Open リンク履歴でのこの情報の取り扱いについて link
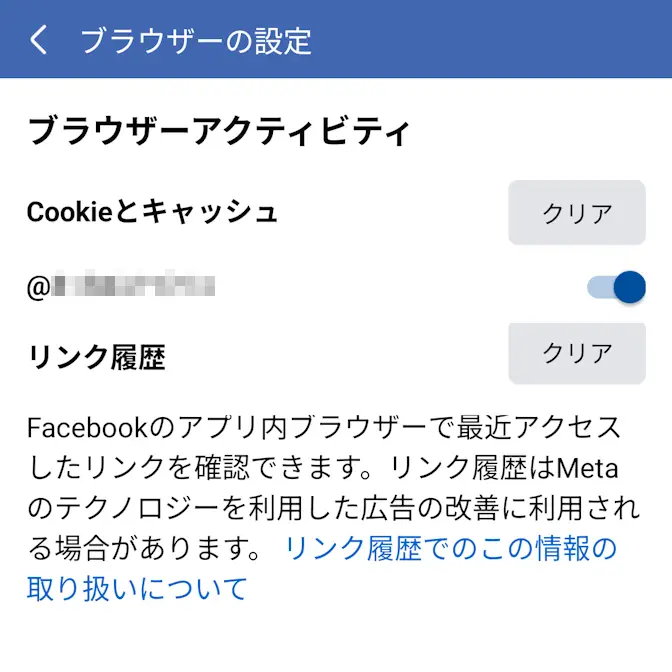The image size is (672, 672). 450,548
